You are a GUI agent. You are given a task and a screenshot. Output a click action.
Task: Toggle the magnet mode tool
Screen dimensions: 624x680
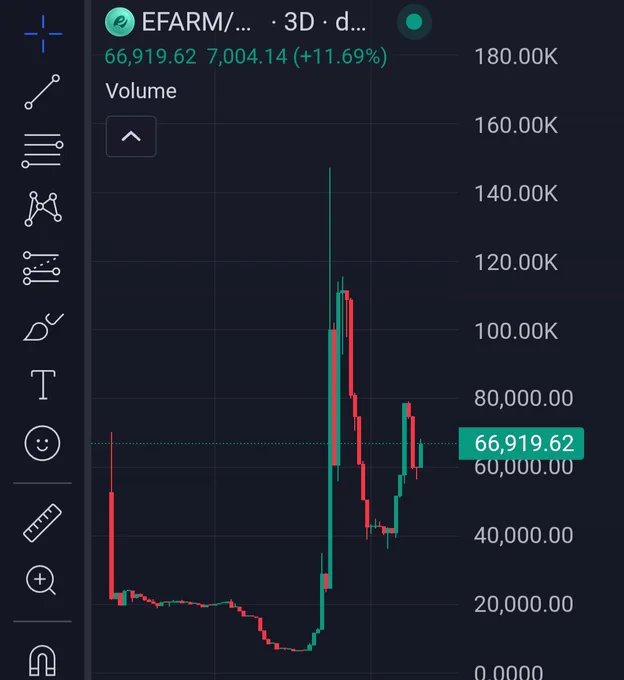pyautogui.click(x=42, y=661)
